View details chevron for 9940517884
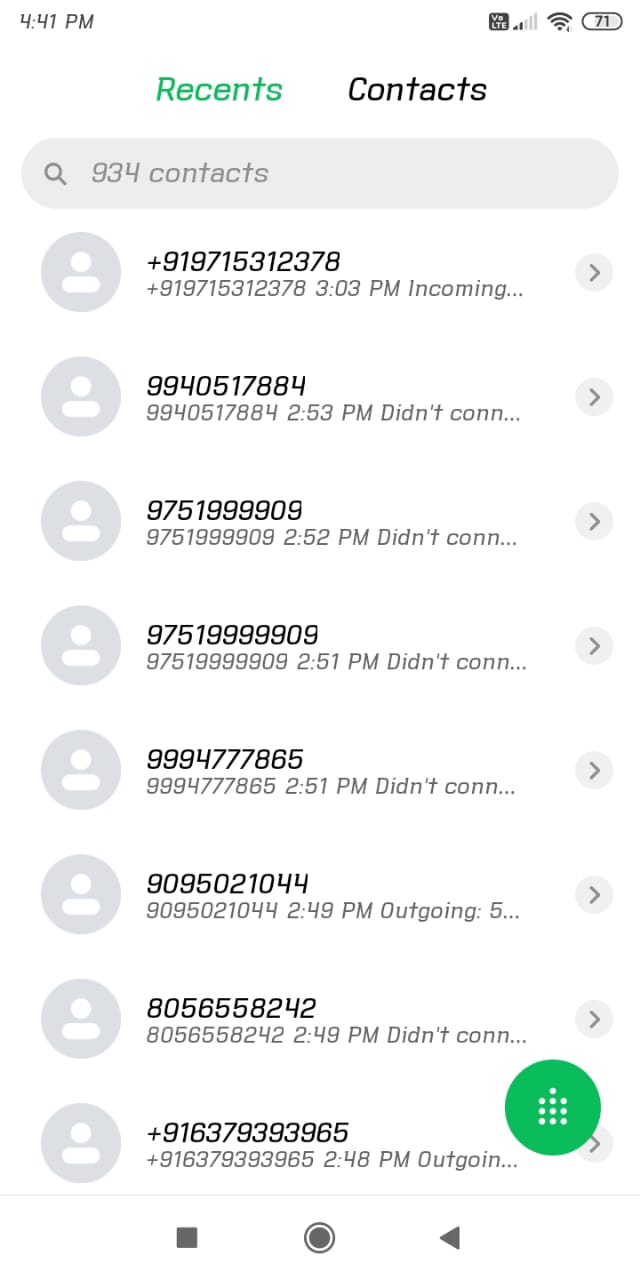Viewport: 640px width, 1280px height. click(x=595, y=397)
